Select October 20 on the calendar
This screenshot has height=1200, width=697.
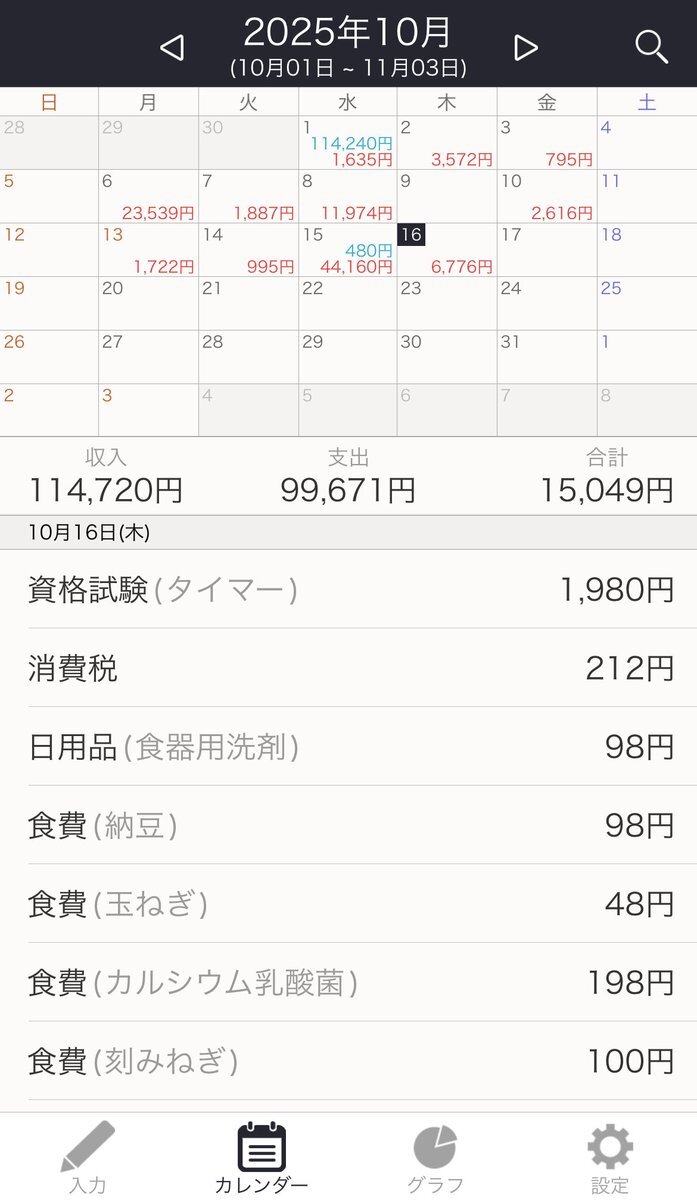pyautogui.click(x=148, y=304)
